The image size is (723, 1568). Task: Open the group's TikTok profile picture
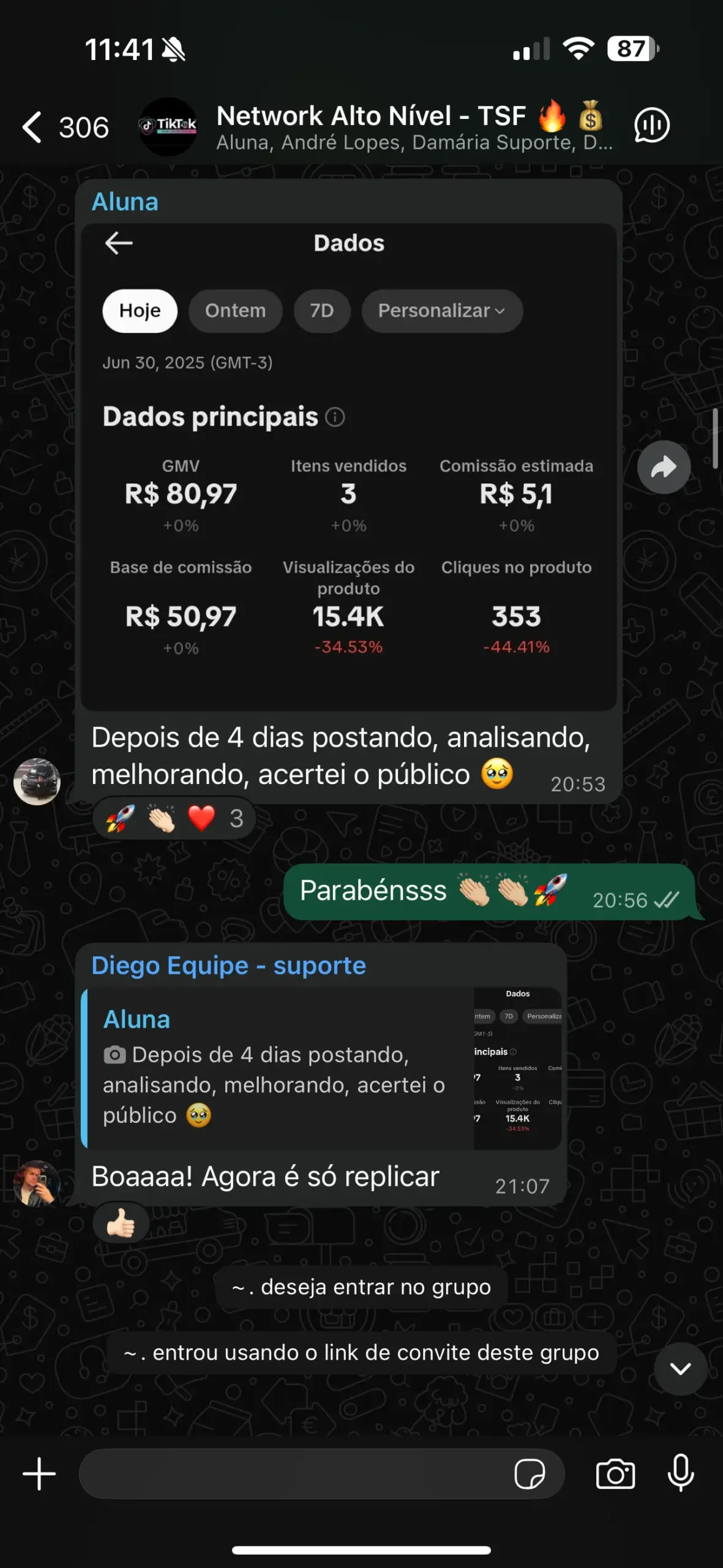(x=168, y=126)
